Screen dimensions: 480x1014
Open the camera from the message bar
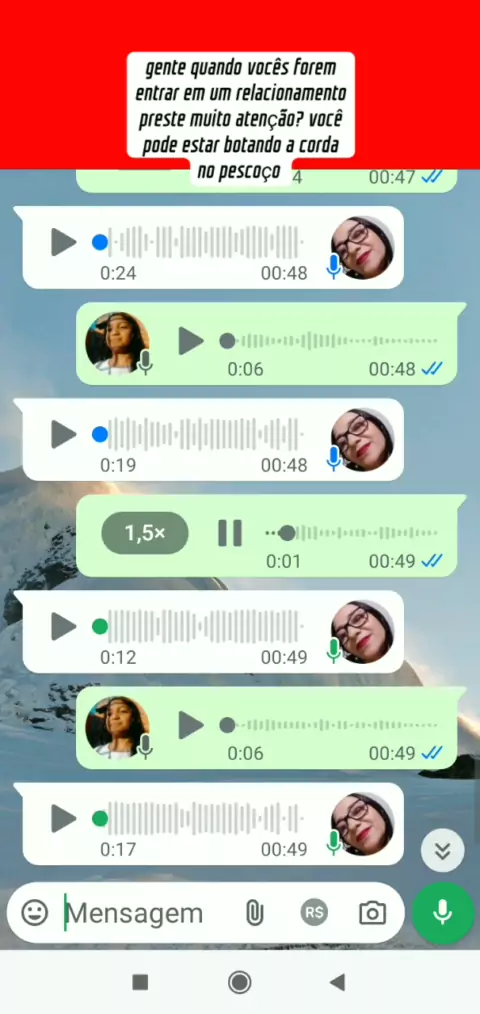tap(373, 913)
